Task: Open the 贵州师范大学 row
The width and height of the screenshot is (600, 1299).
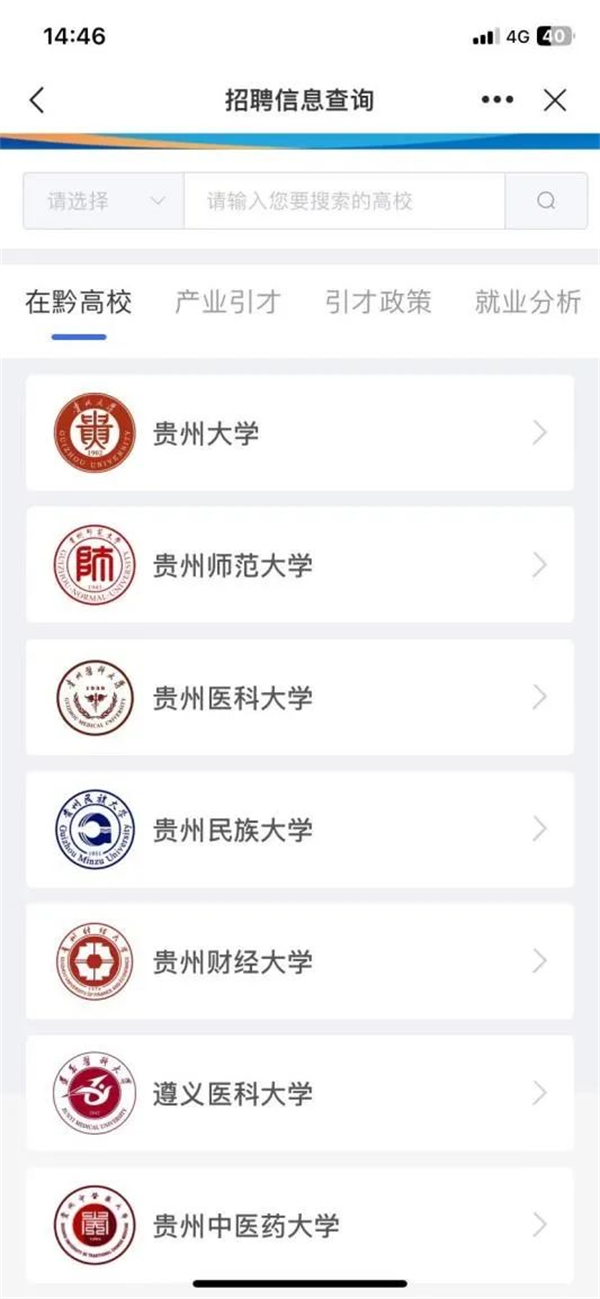Action: [300, 565]
